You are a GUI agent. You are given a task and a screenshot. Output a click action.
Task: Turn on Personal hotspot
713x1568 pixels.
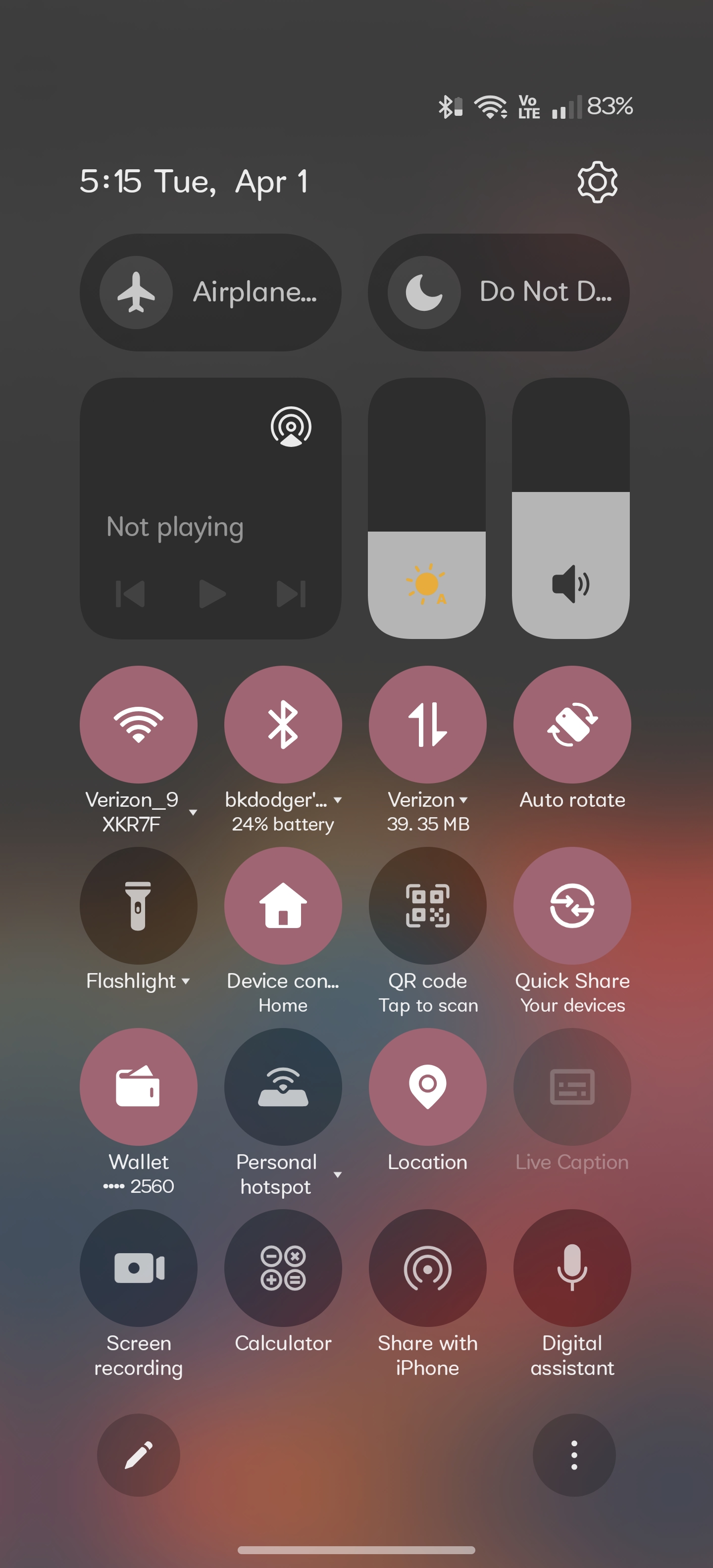(x=283, y=1086)
